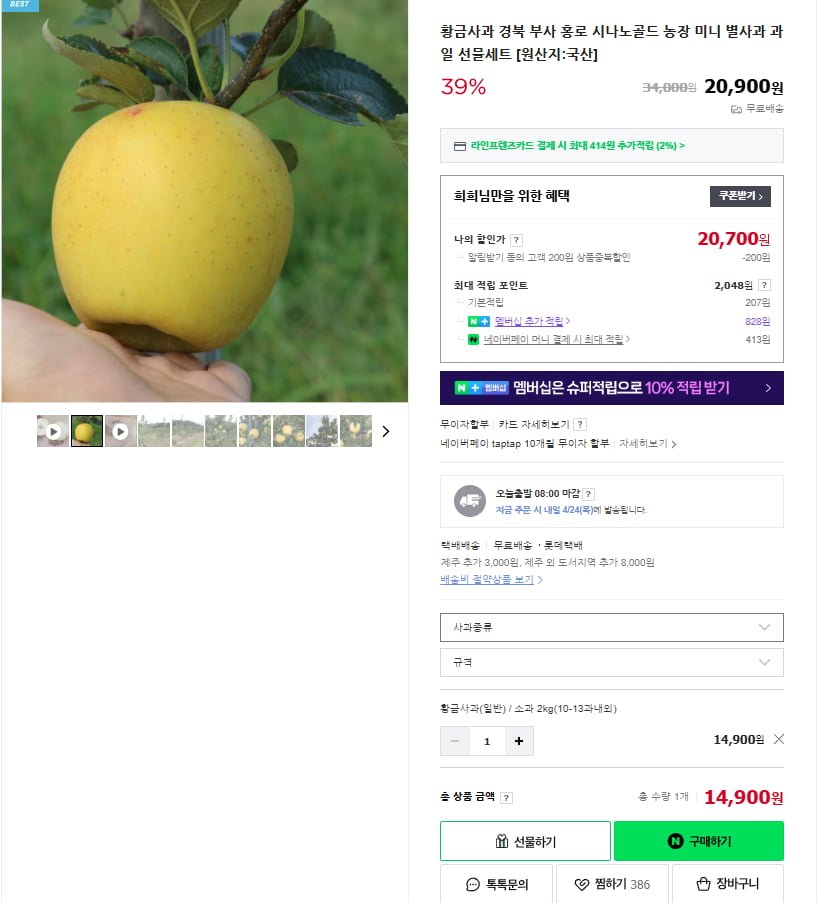Show next product thumbnails with the arrow

click(x=386, y=431)
